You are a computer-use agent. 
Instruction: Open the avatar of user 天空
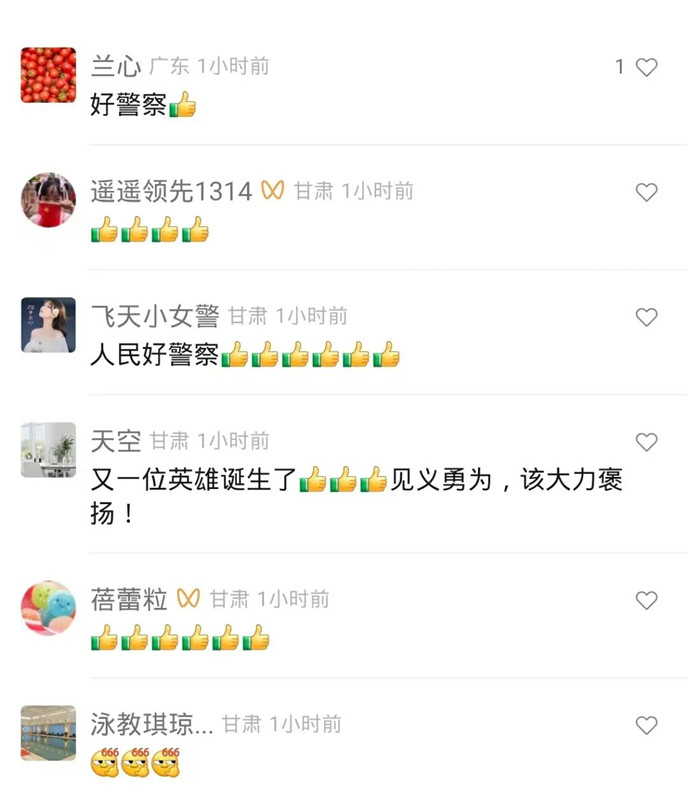(x=48, y=450)
